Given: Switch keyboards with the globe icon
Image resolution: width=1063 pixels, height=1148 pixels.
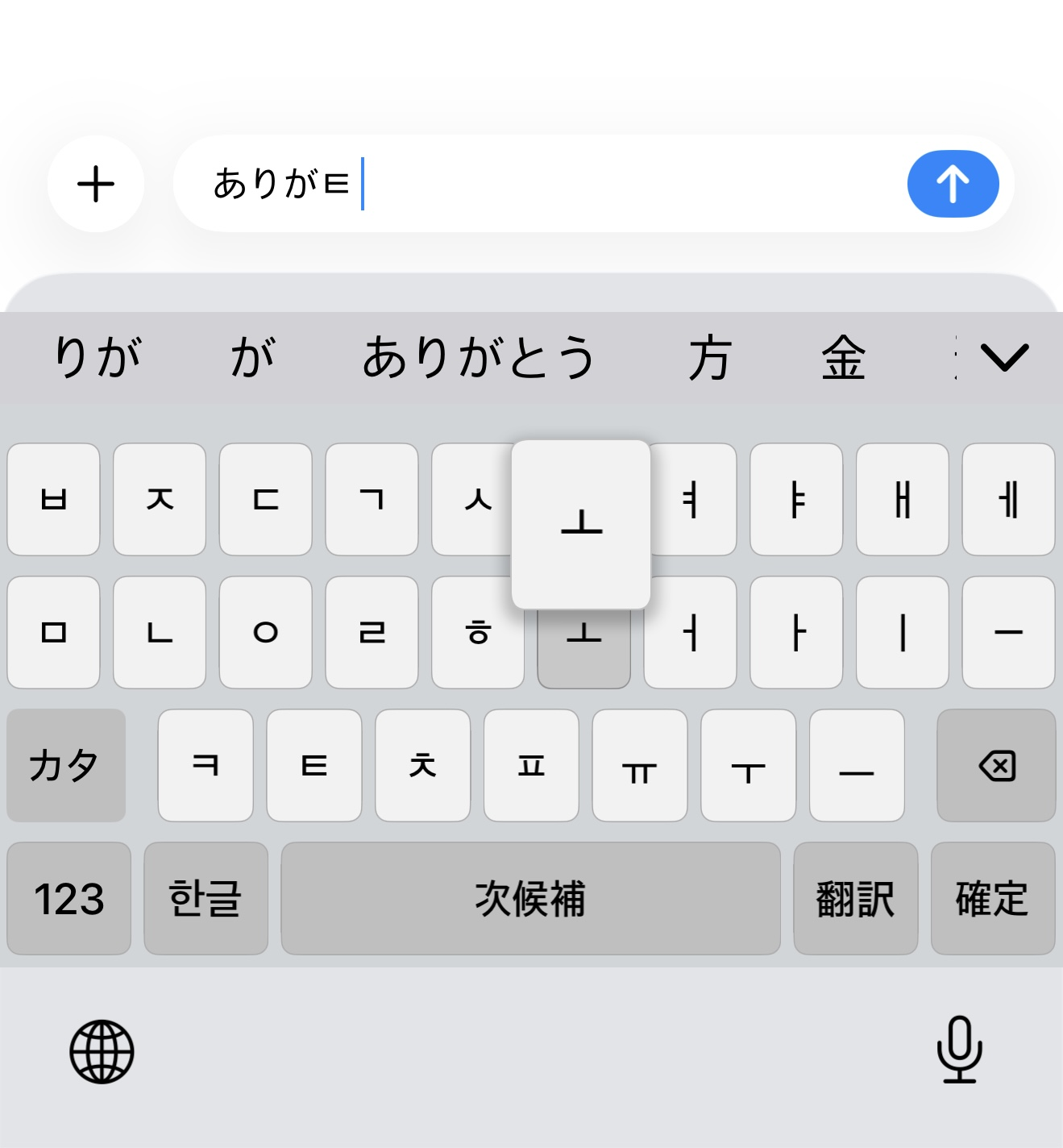Looking at the screenshot, I should click(x=102, y=1051).
